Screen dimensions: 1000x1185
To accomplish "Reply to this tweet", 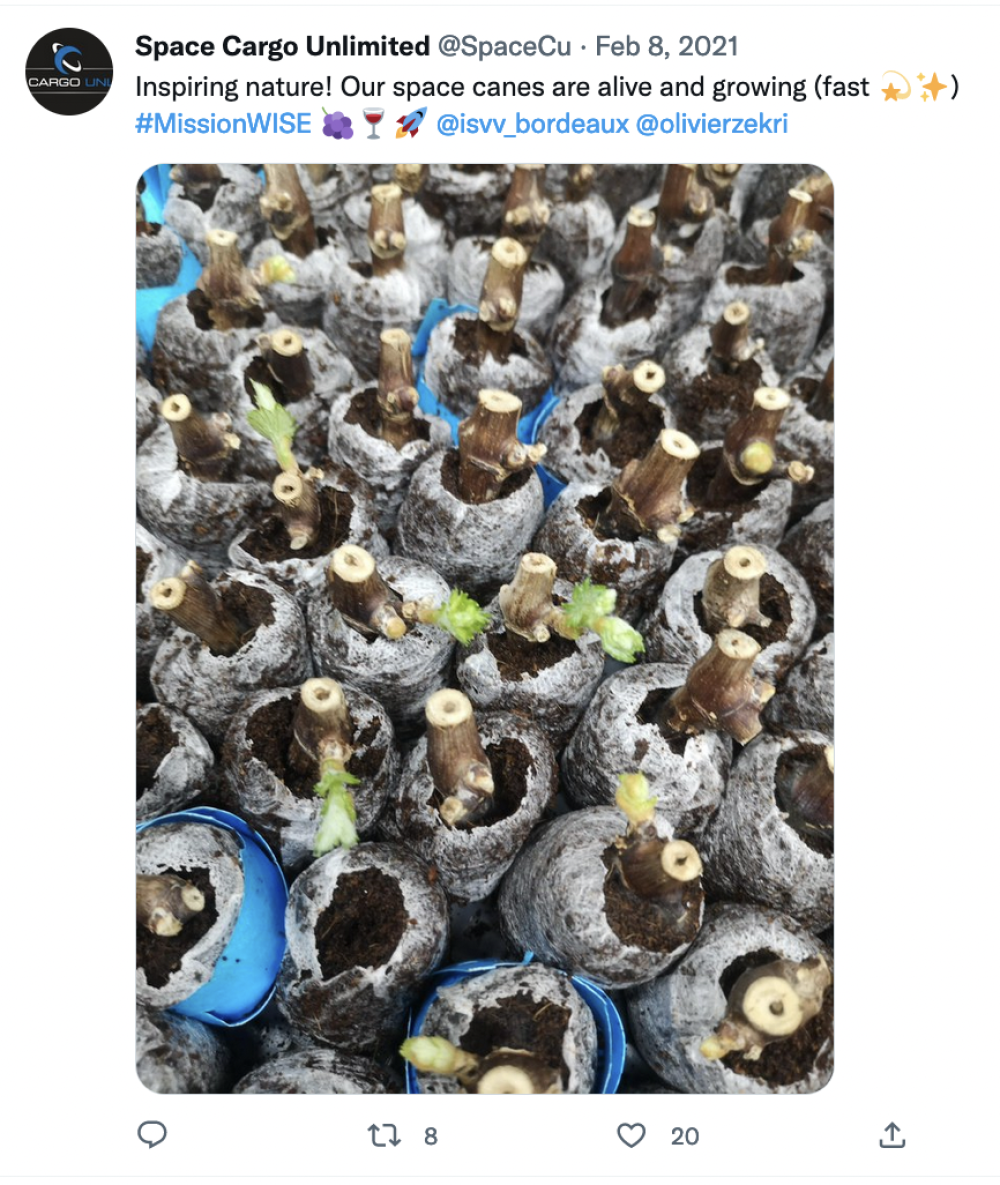I will click(x=151, y=1134).
